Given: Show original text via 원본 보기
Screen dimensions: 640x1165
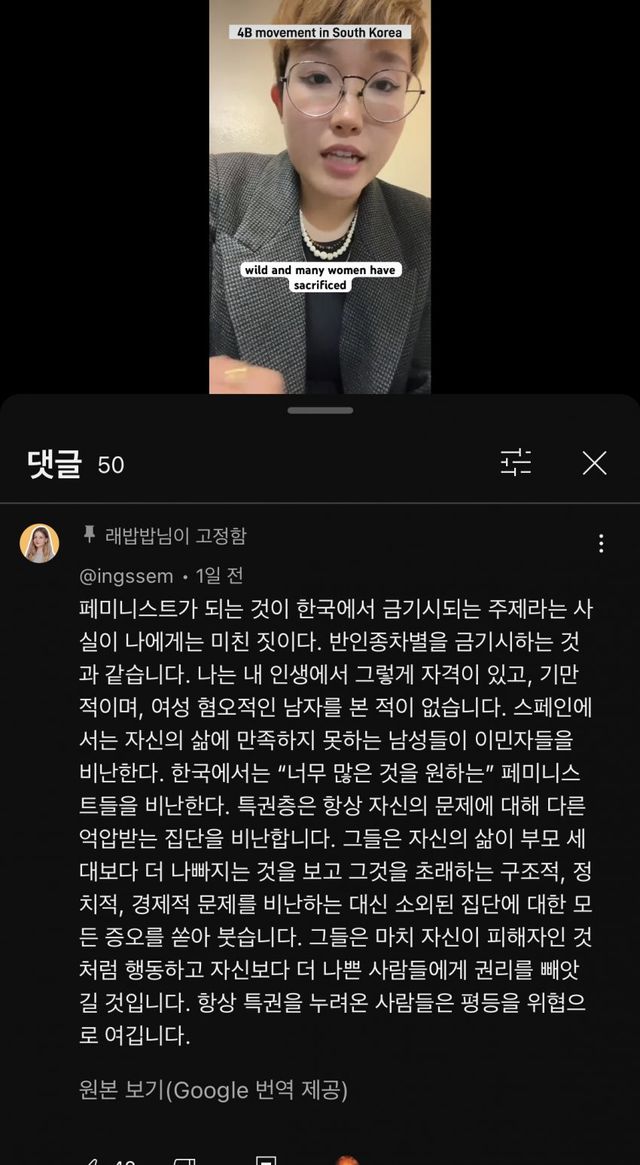Looking at the screenshot, I should click(212, 1089).
